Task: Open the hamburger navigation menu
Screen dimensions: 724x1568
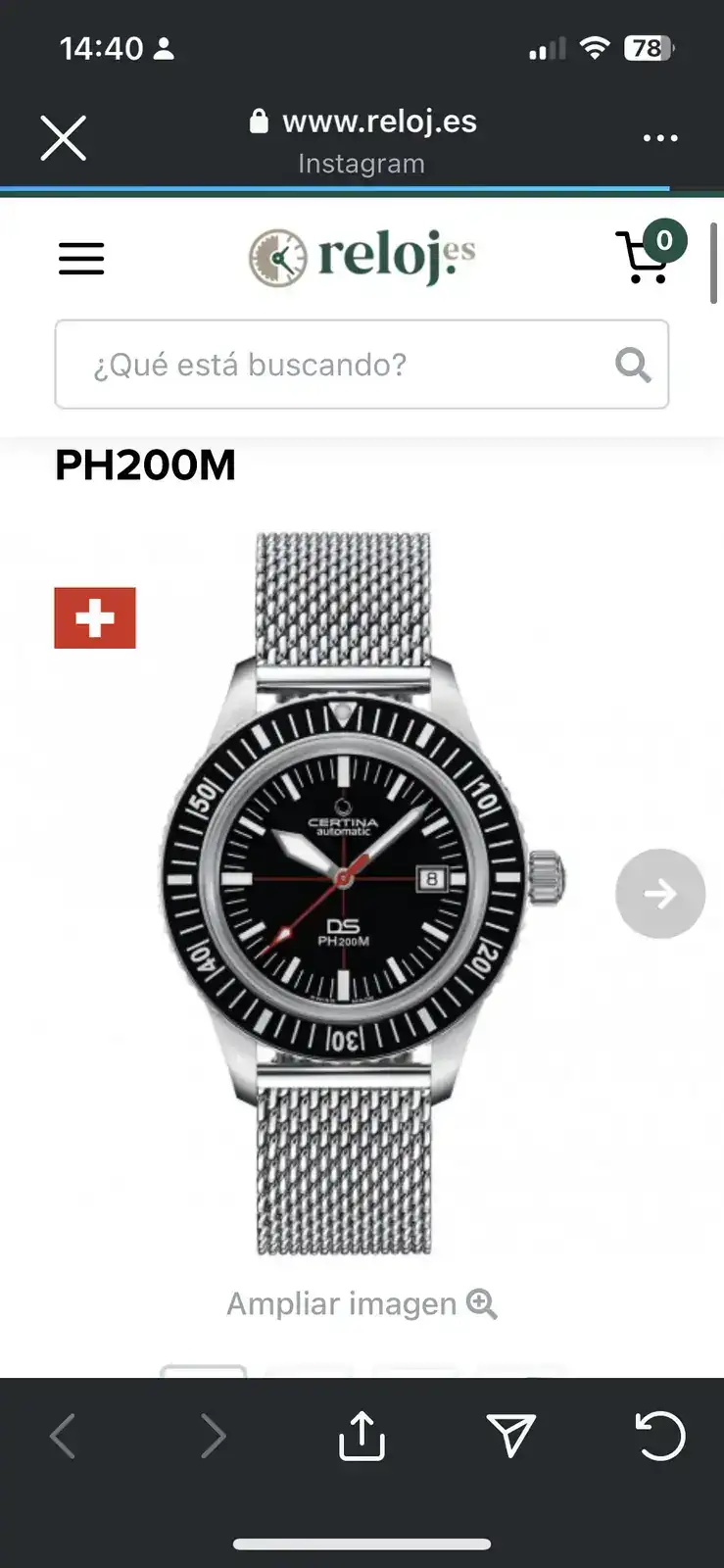Action: click(81, 259)
